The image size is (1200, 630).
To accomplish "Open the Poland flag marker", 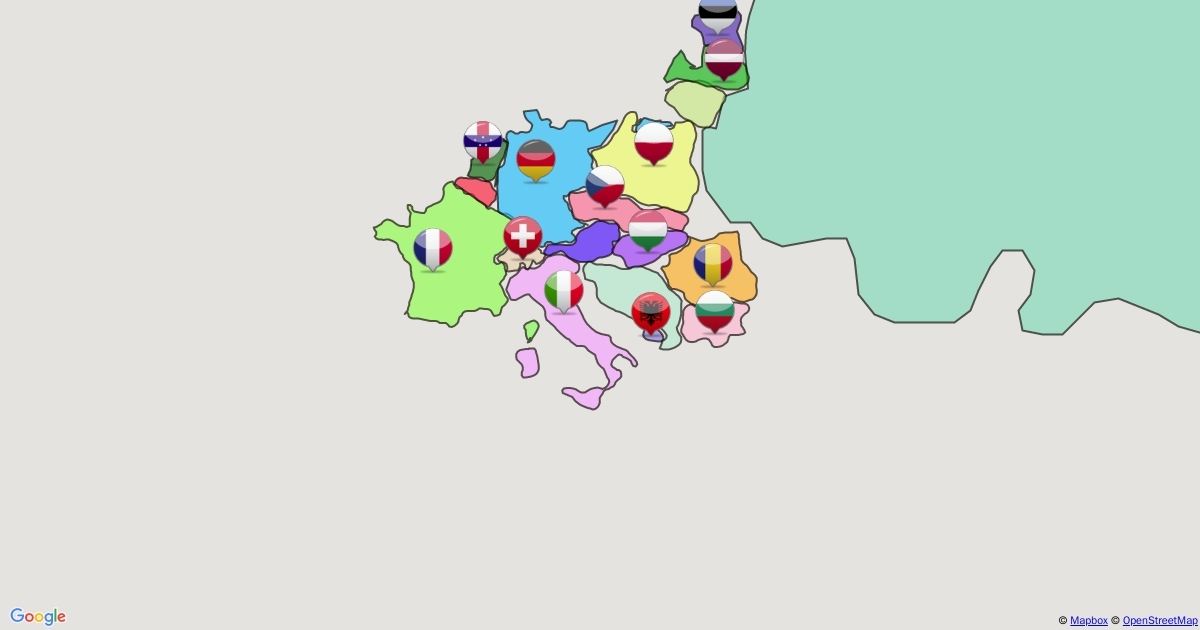I will click(654, 143).
